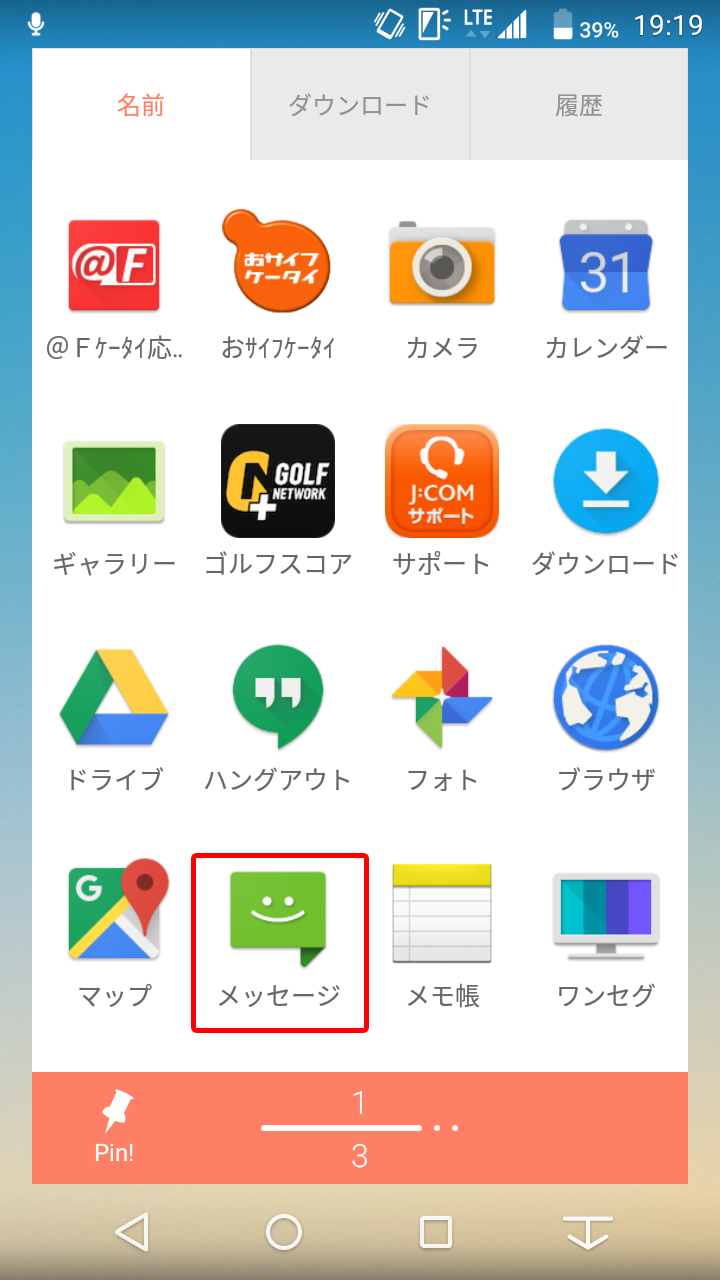Viewport: 720px width, 1280px height.
Task: Go to the home screen
Action: (x=284, y=1232)
